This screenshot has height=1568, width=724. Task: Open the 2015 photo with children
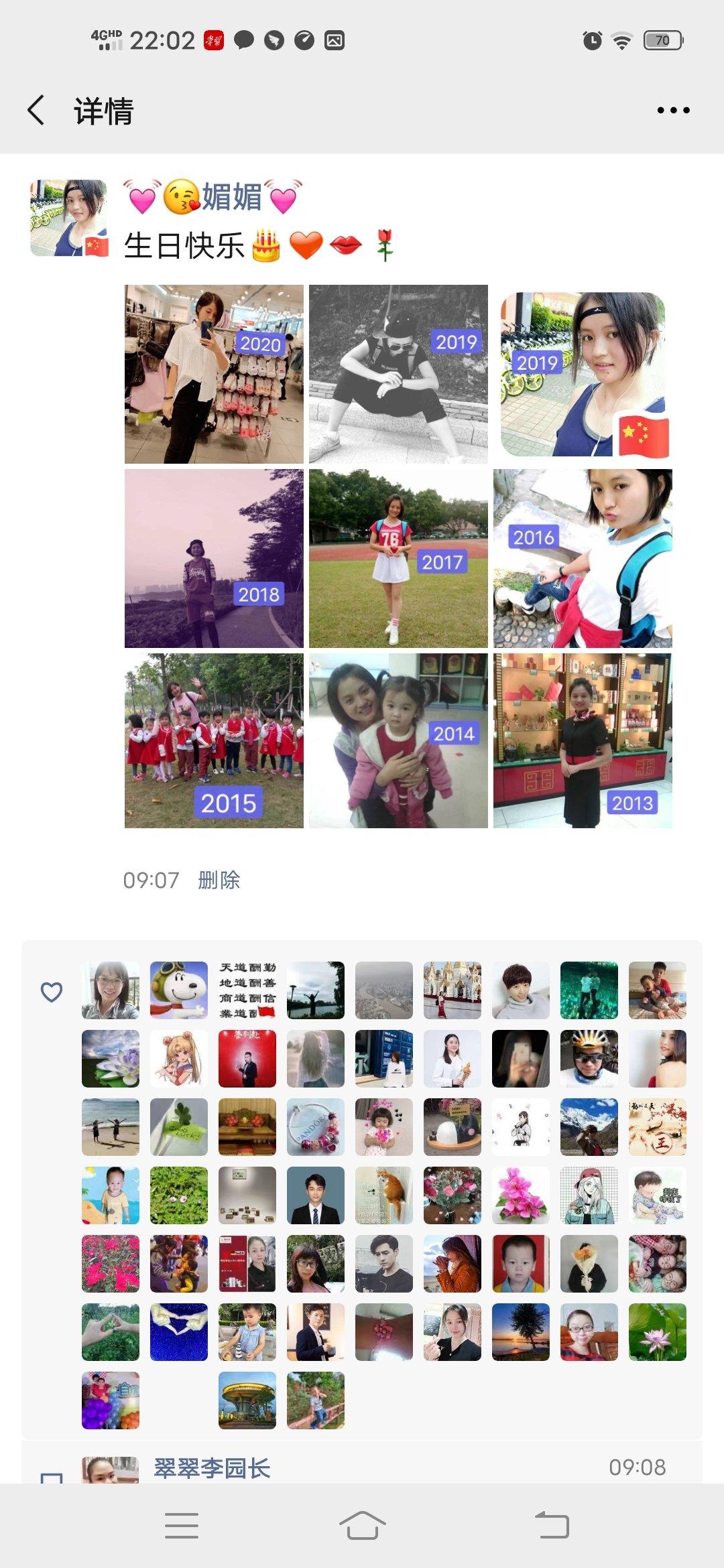coord(214,741)
